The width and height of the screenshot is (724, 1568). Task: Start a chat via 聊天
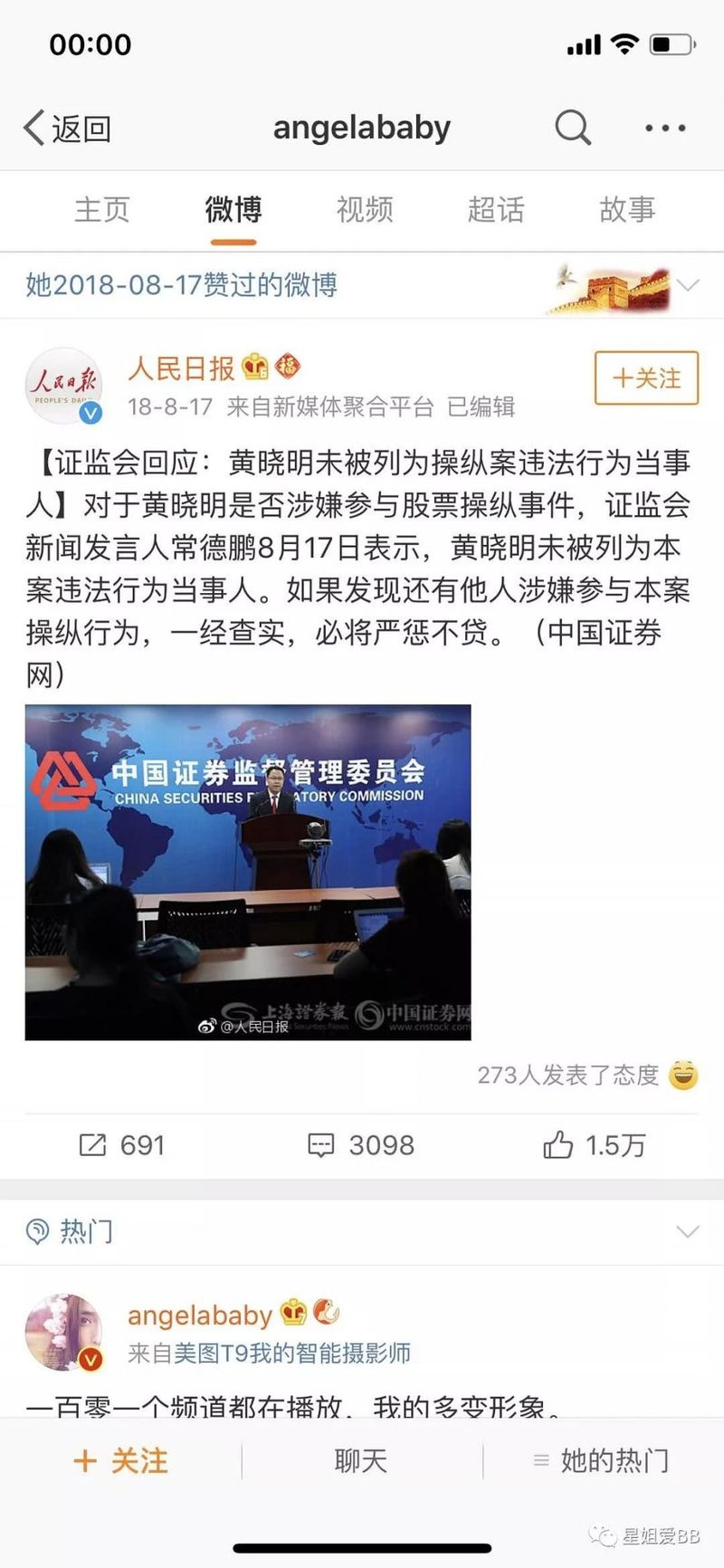pyautogui.click(x=361, y=1461)
